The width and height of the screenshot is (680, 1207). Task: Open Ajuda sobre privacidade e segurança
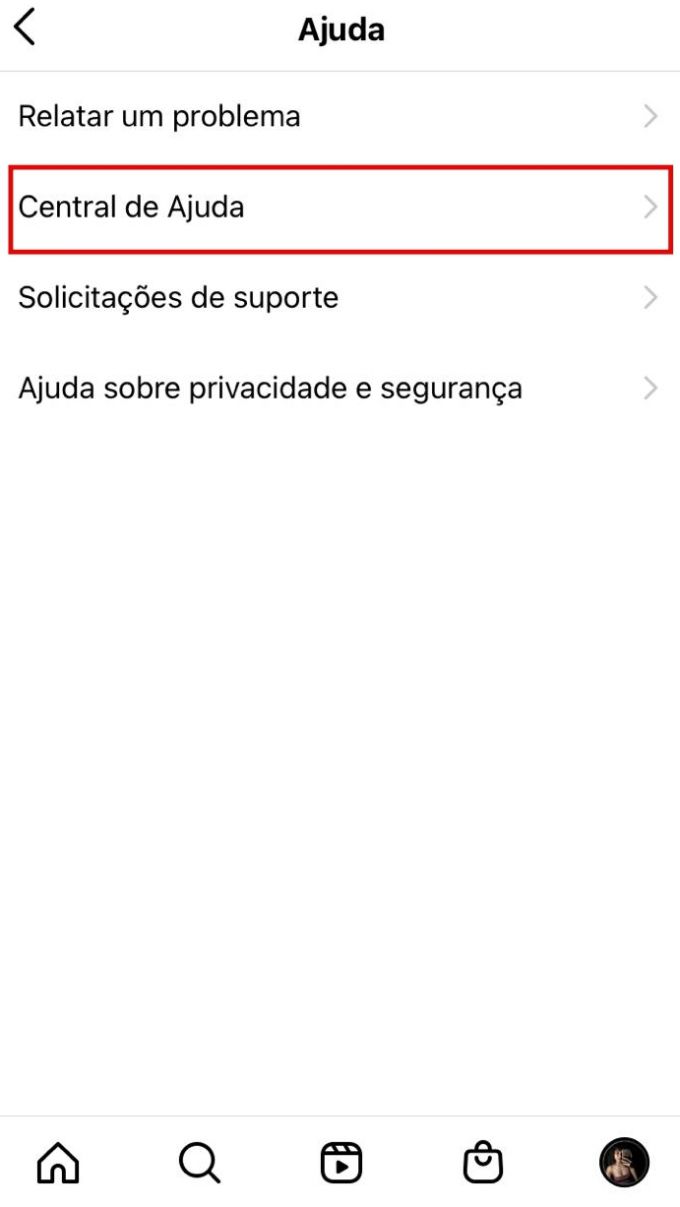tap(340, 388)
